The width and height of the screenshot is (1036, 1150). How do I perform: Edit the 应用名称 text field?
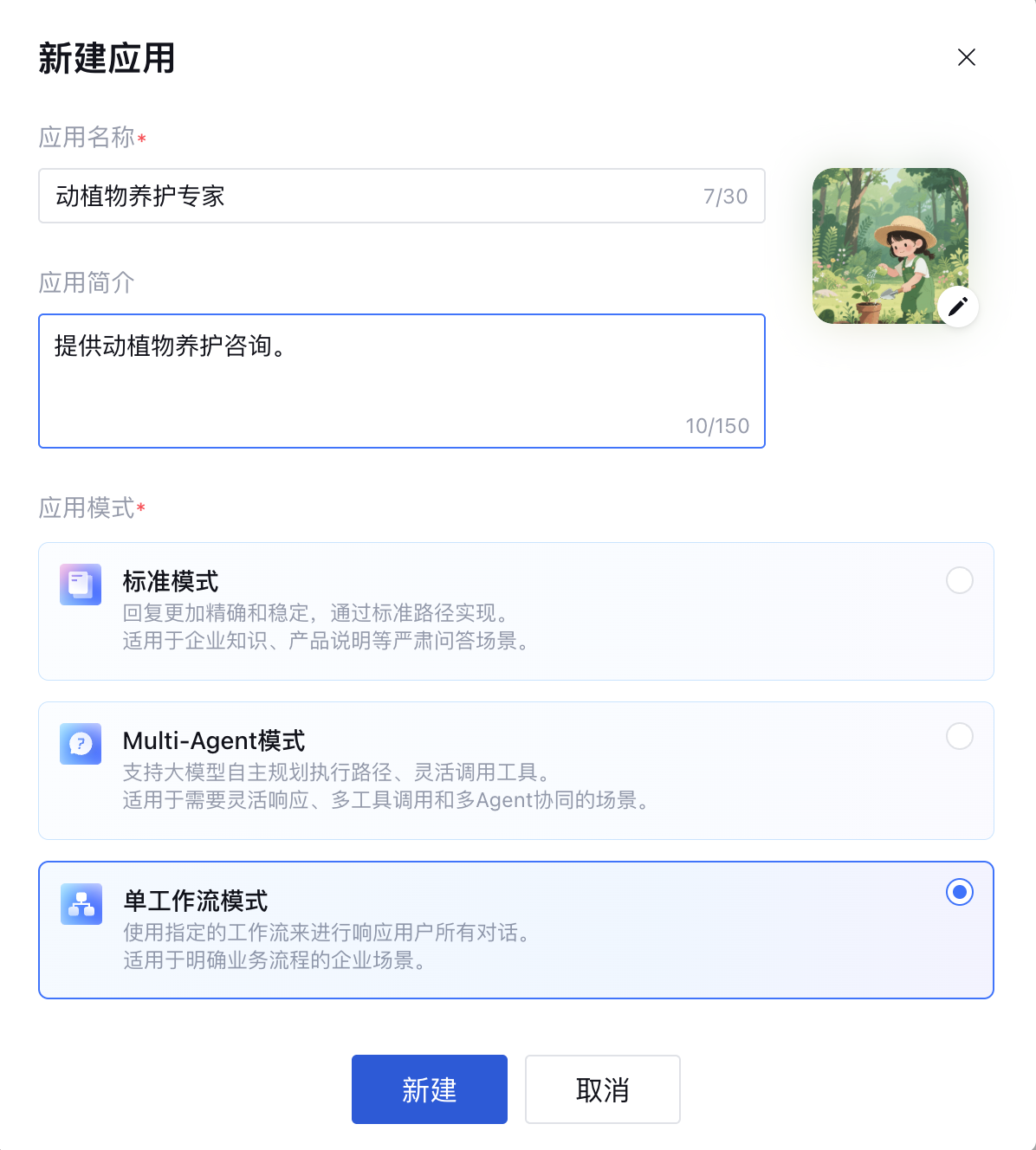372,196
